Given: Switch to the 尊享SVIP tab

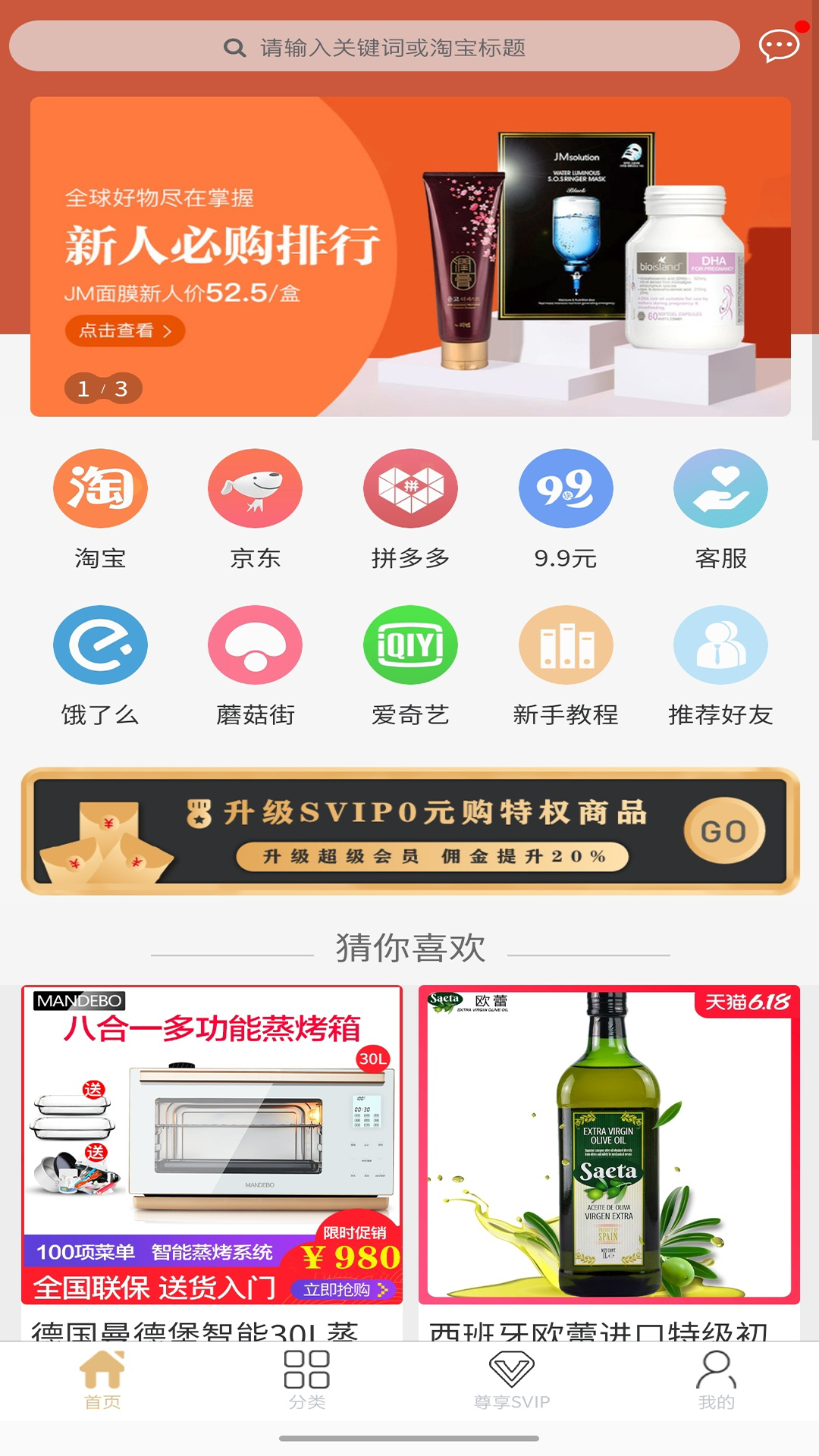Looking at the screenshot, I should pyautogui.click(x=512, y=1380).
